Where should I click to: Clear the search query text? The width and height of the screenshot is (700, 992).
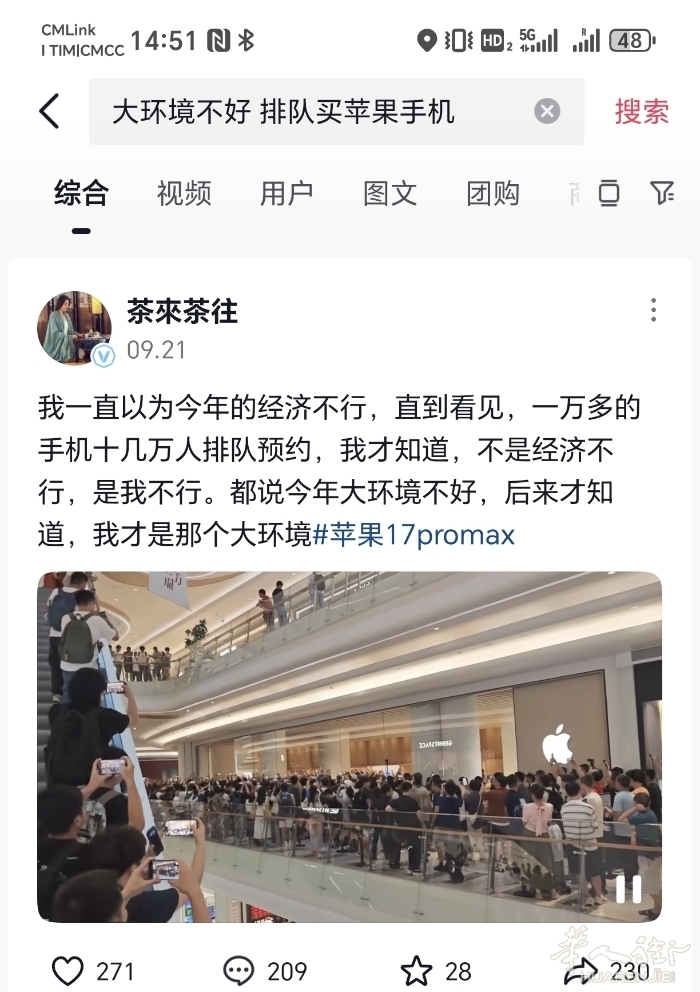(547, 111)
